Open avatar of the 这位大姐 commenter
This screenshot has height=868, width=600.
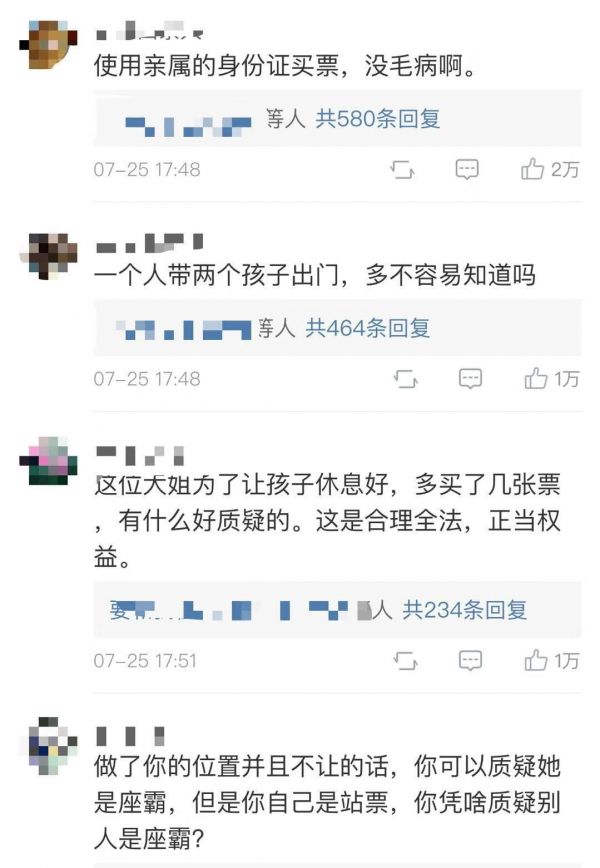coord(49,461)
